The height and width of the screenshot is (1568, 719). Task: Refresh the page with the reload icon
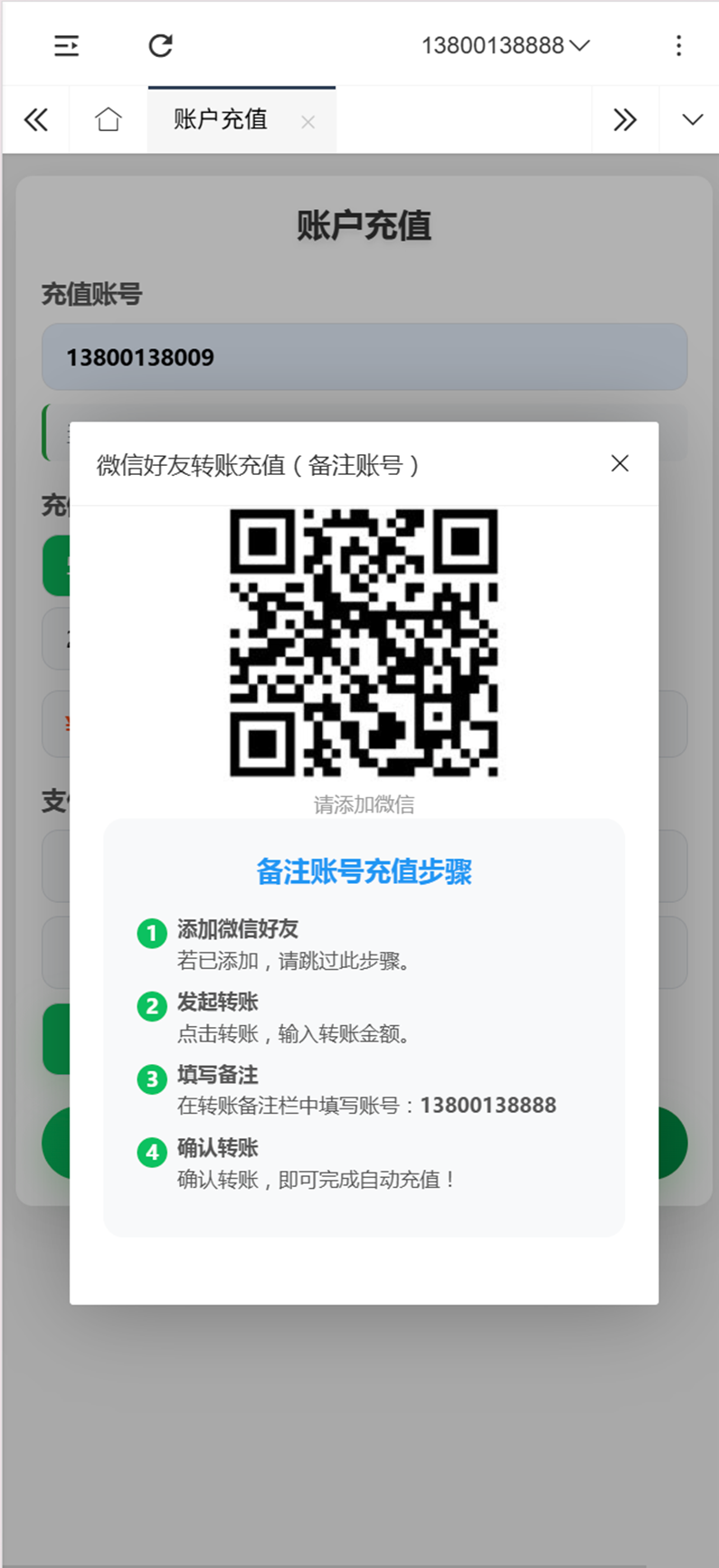click(x=160, y=45)
